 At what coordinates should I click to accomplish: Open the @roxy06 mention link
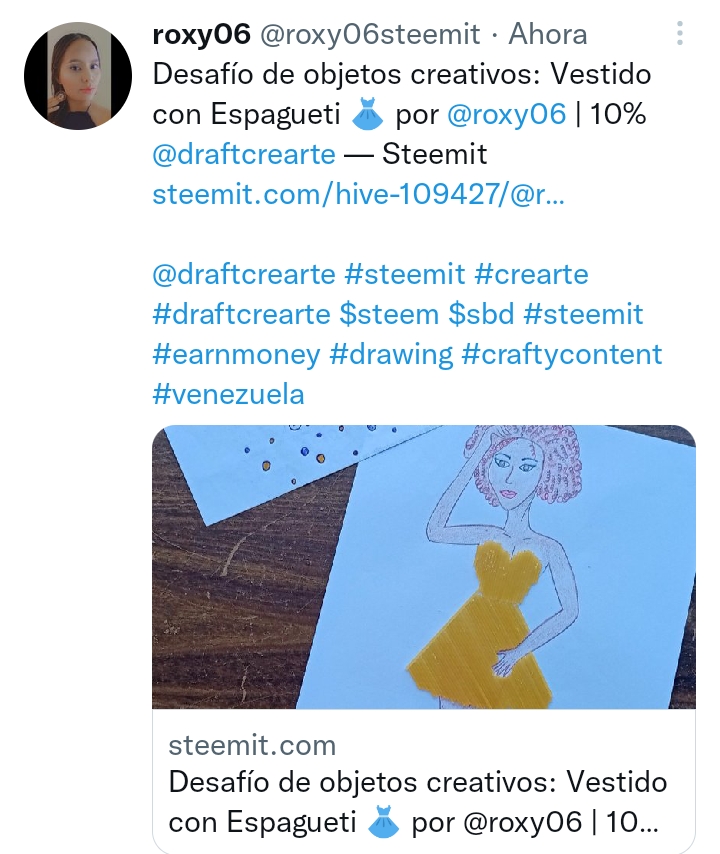507,114
